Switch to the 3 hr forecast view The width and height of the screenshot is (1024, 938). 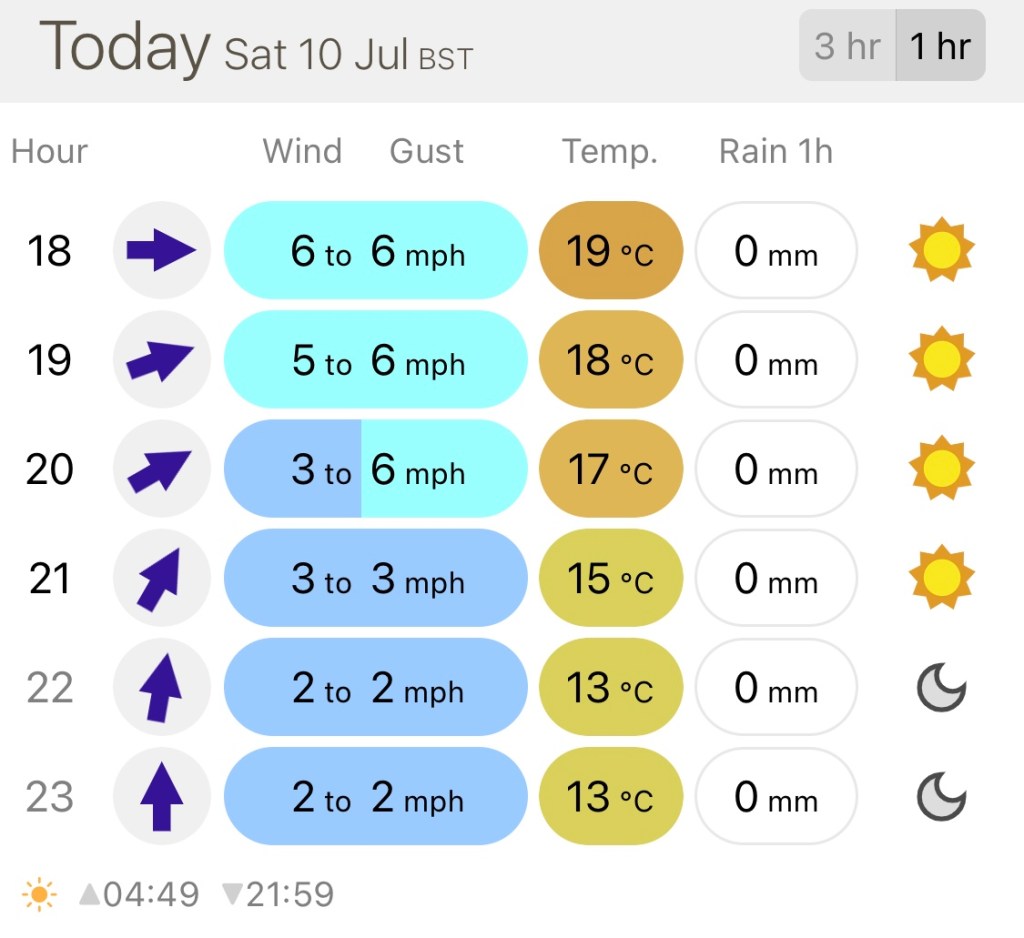(847, 46)
